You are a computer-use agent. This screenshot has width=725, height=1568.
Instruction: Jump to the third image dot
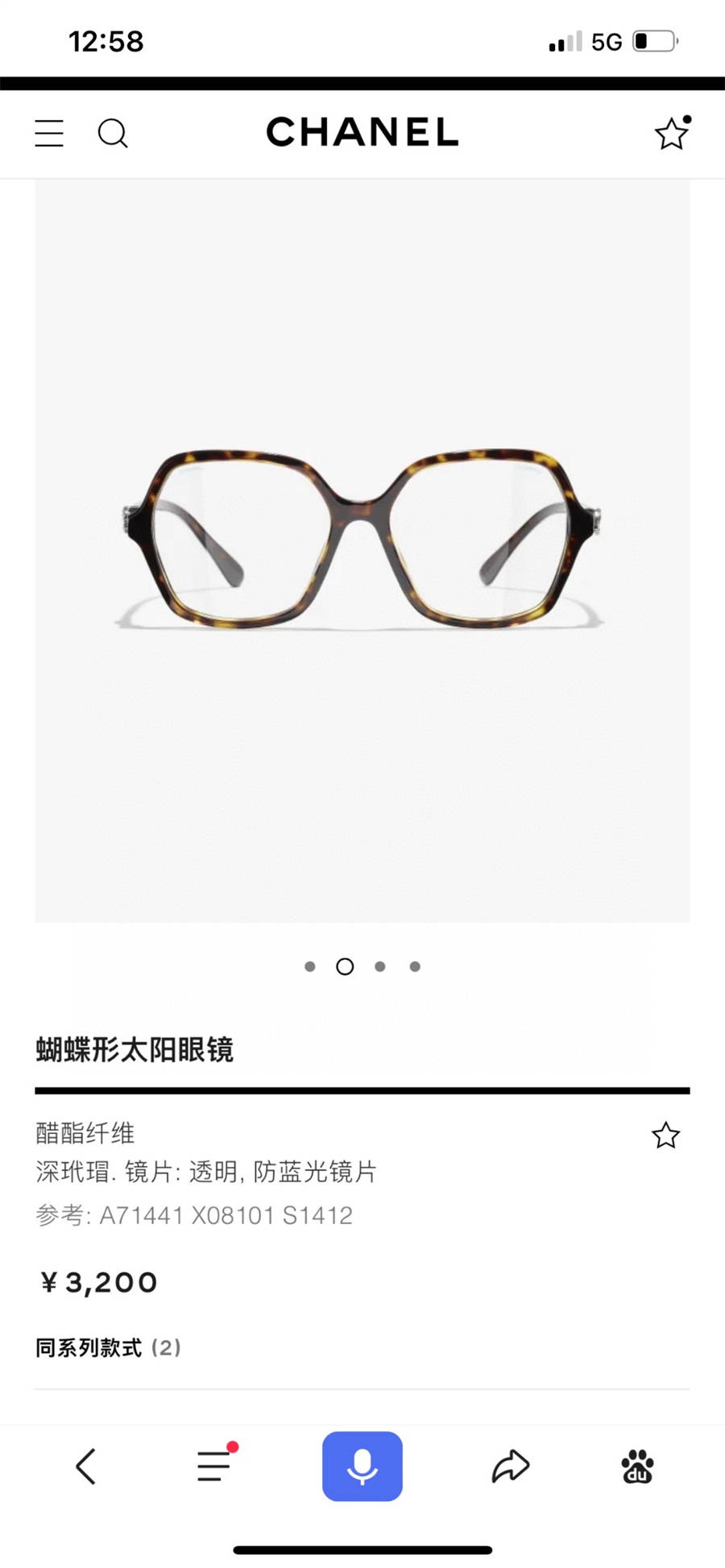point(380,966)
